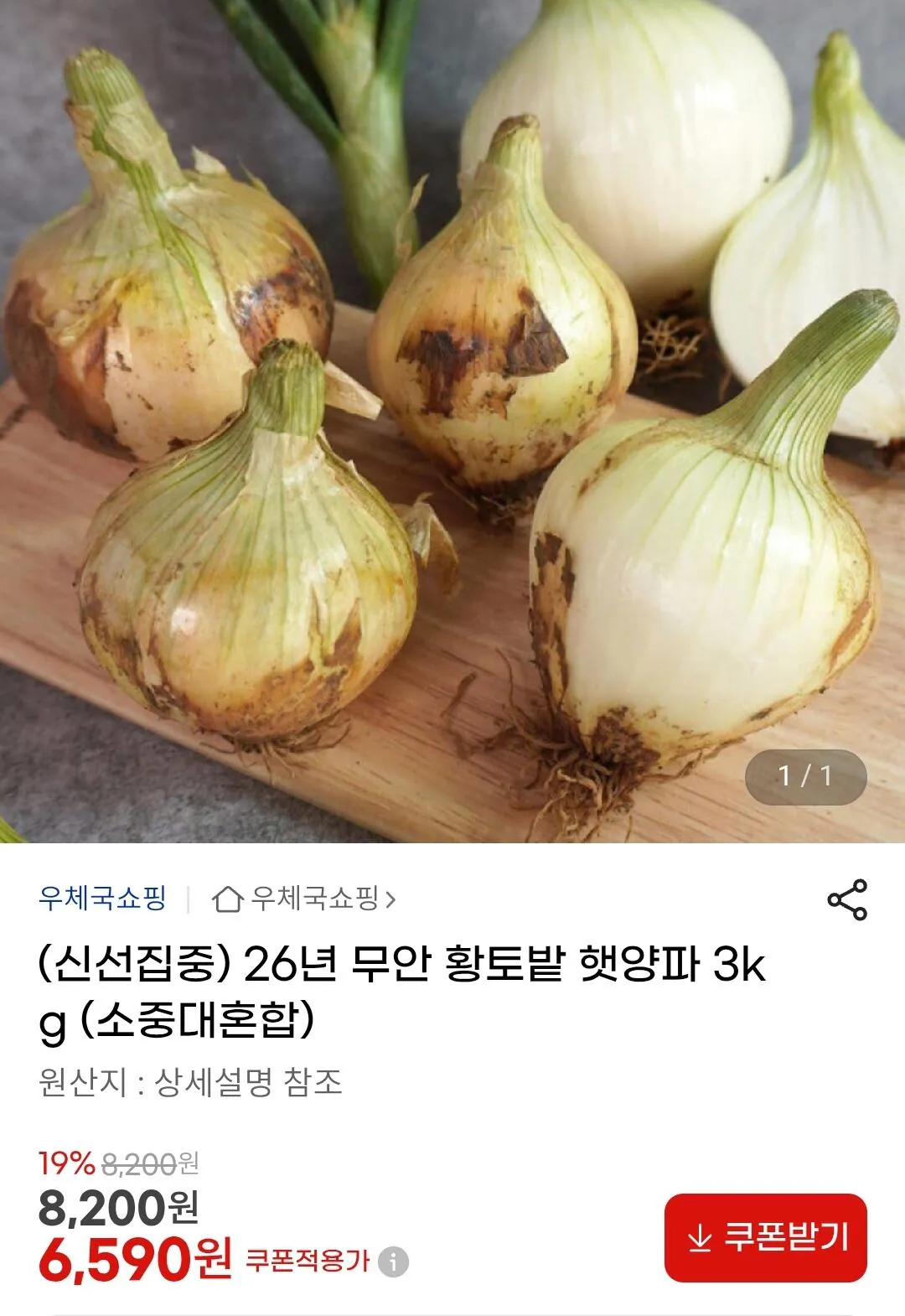The image size is (905, 1316).
Task: Open the onion product photo
Action: pos(452,419)
